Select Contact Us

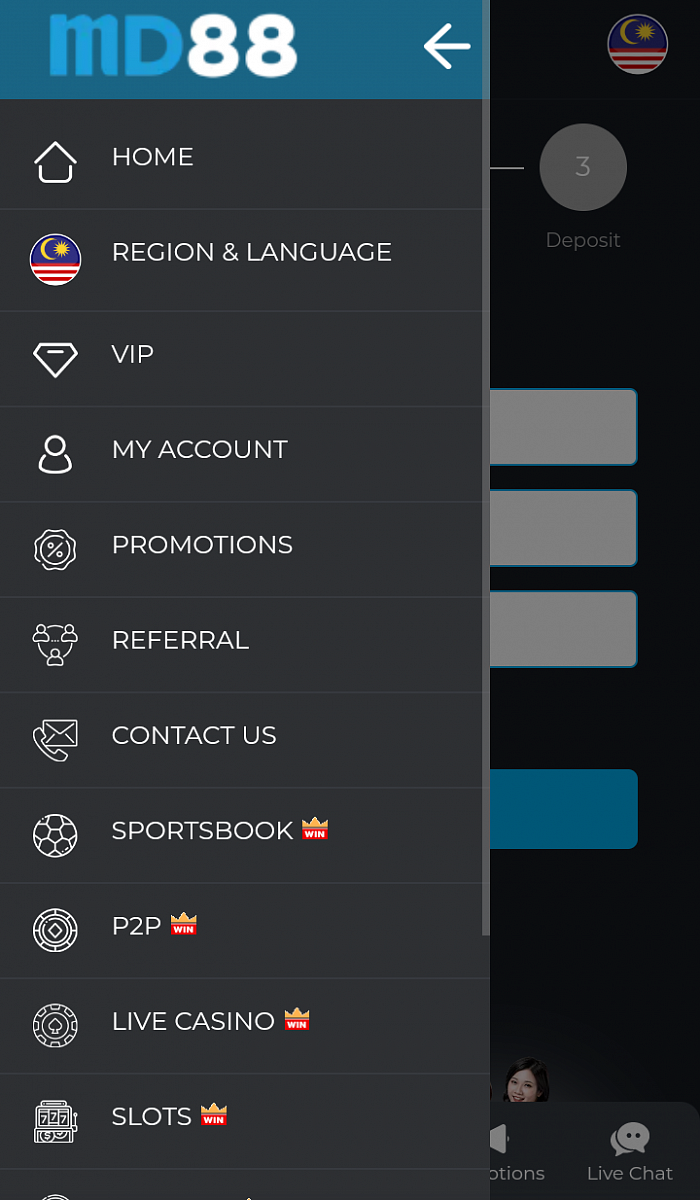pos(194,736)
